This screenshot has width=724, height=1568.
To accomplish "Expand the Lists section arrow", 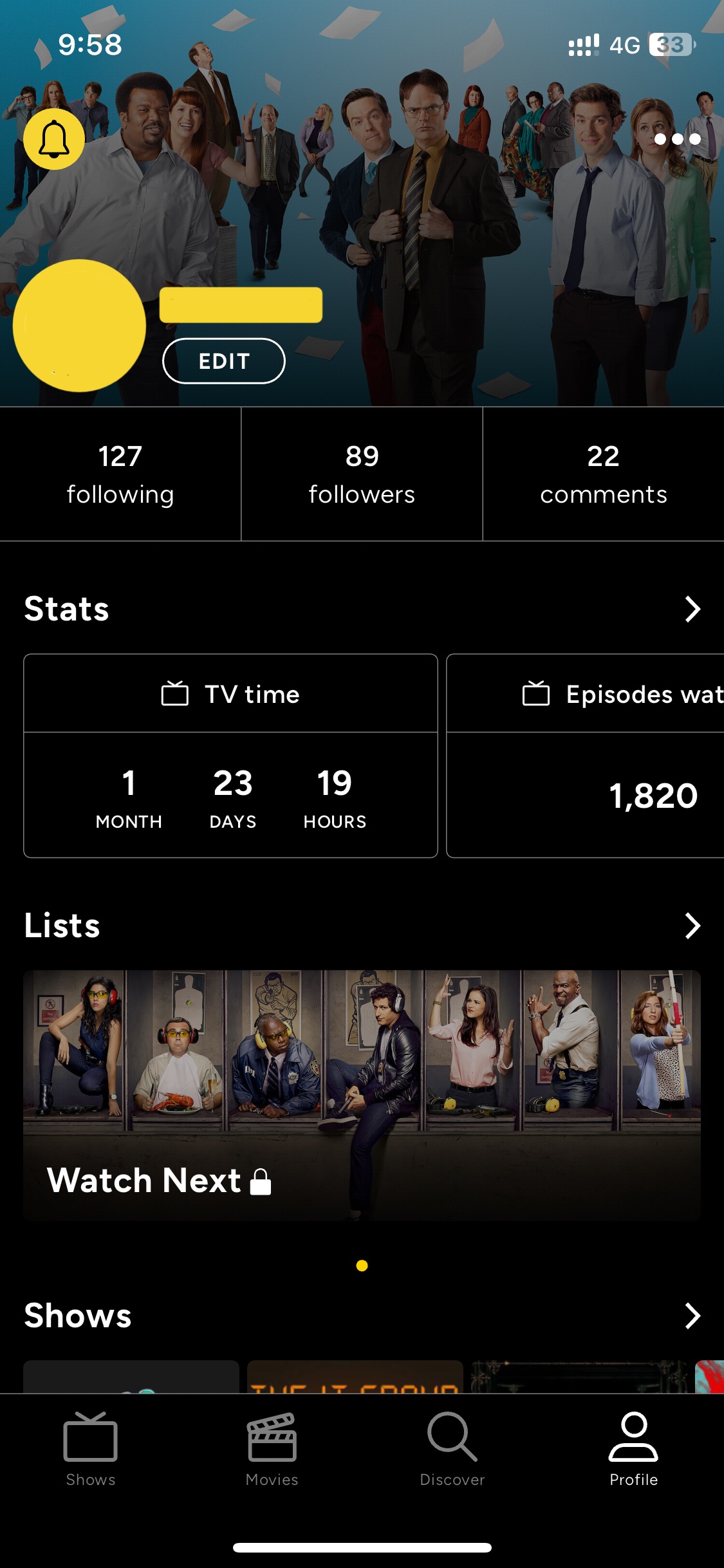I will 692,926.
